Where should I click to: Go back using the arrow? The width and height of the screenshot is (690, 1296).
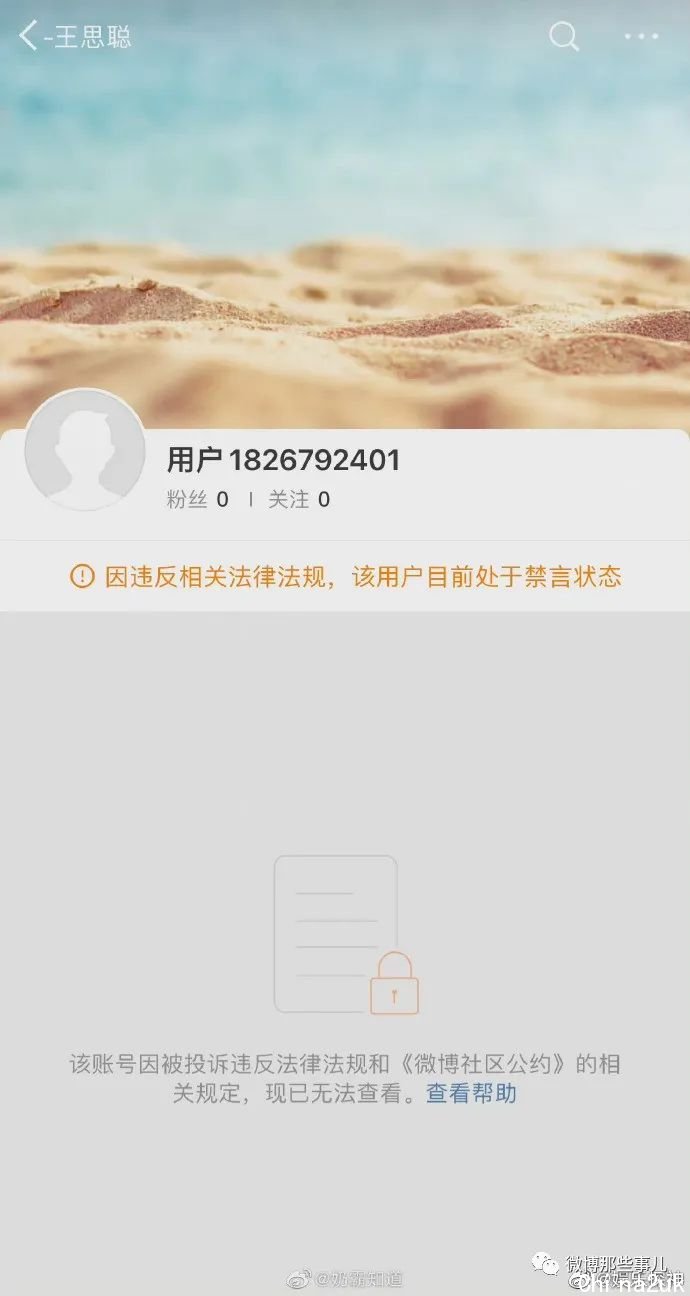pos(28,37)
